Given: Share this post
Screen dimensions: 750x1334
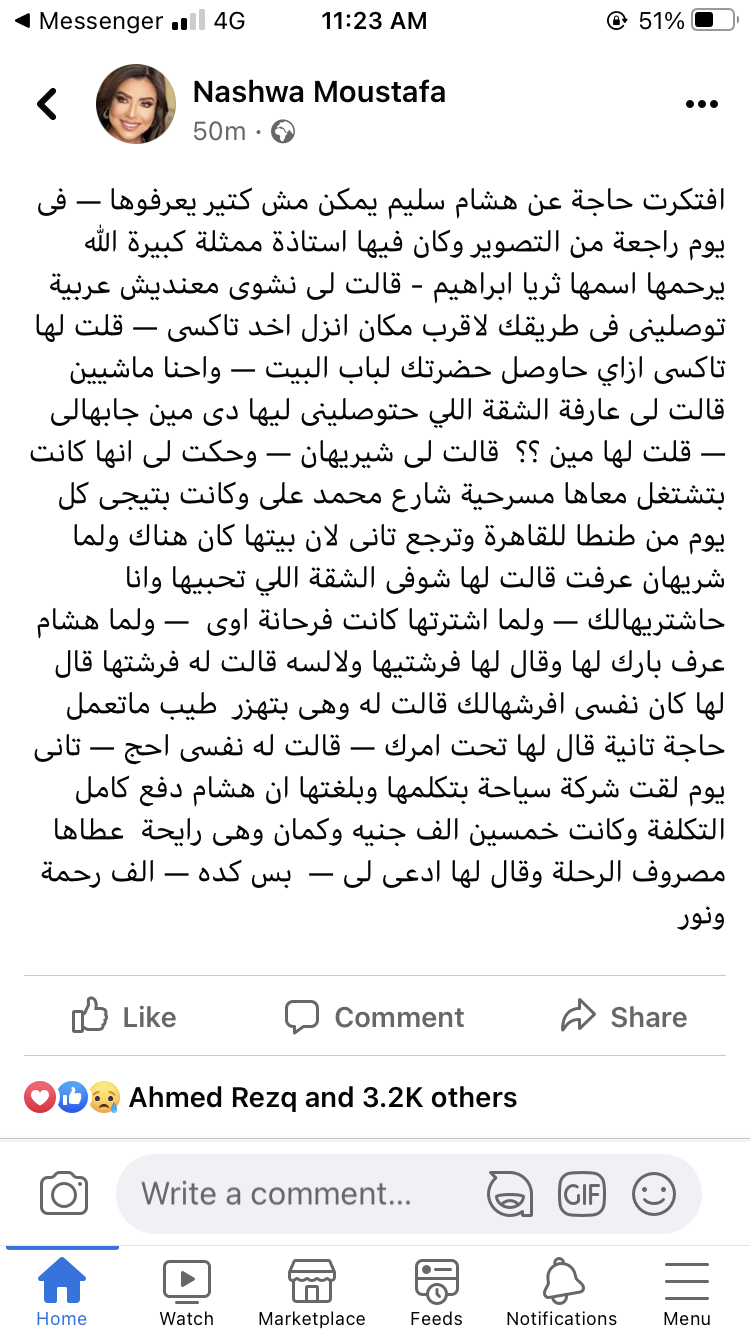Looking at the screenshot, I should coord(624,1017).
